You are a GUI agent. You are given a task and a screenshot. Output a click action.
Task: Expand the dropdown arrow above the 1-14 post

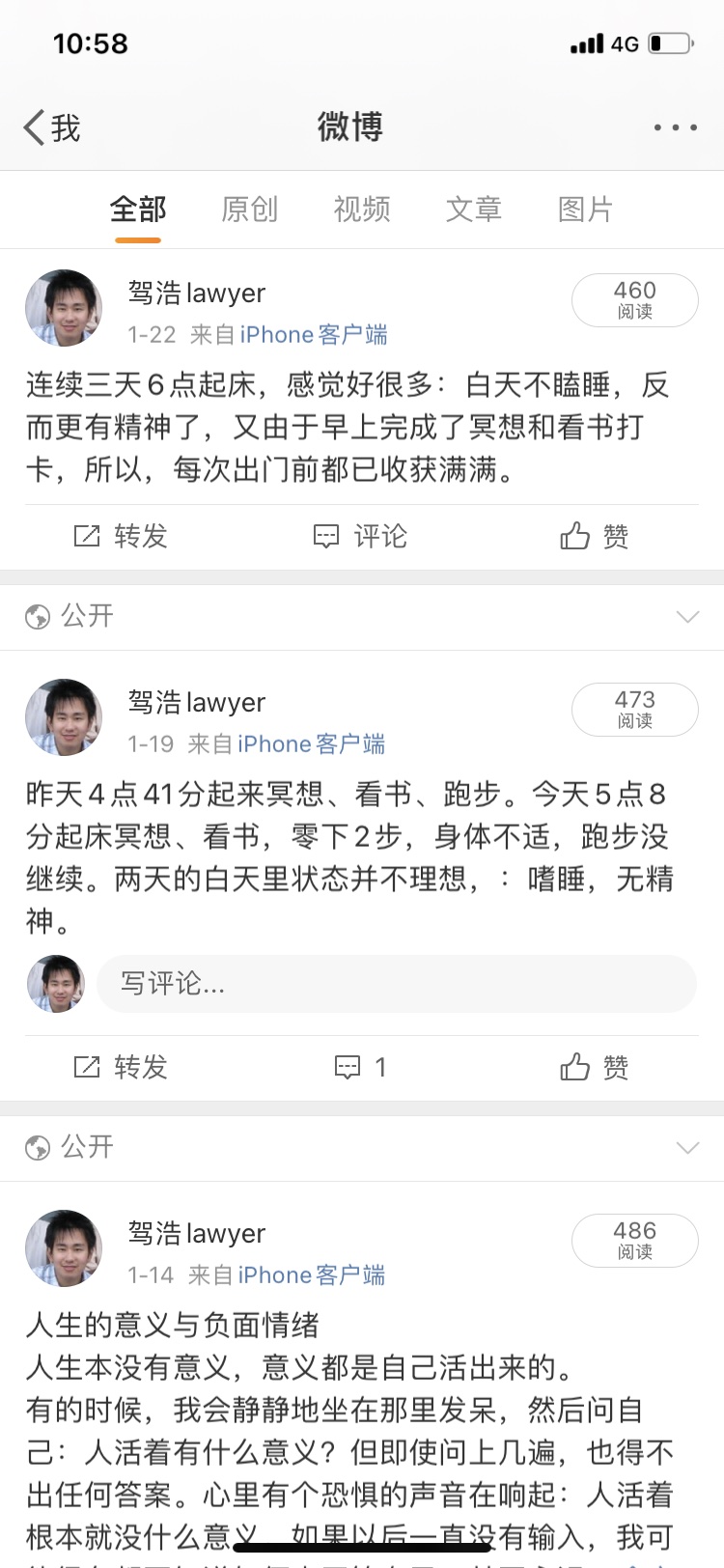pyautogui.click(x=687, y=1147)
